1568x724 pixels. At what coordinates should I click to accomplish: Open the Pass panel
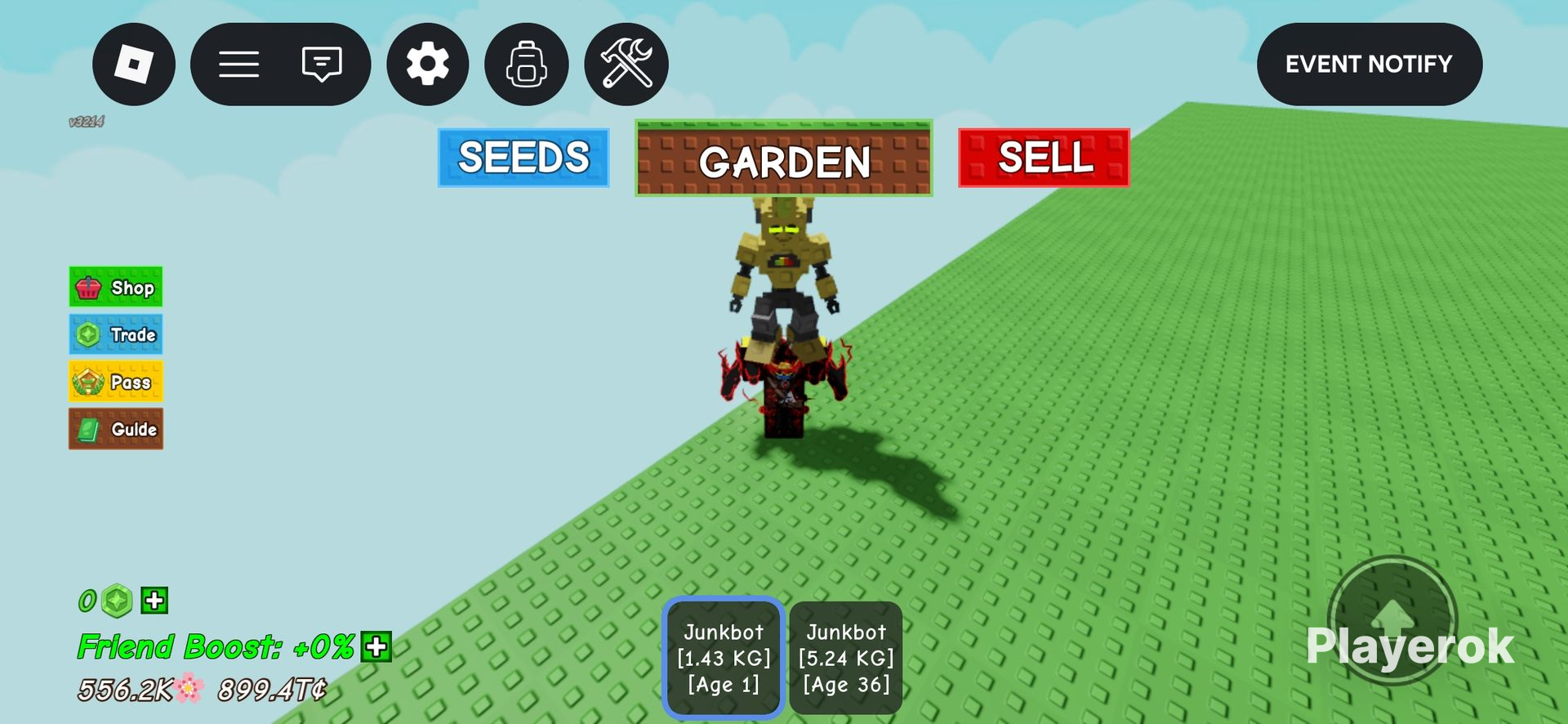[116, 382]
